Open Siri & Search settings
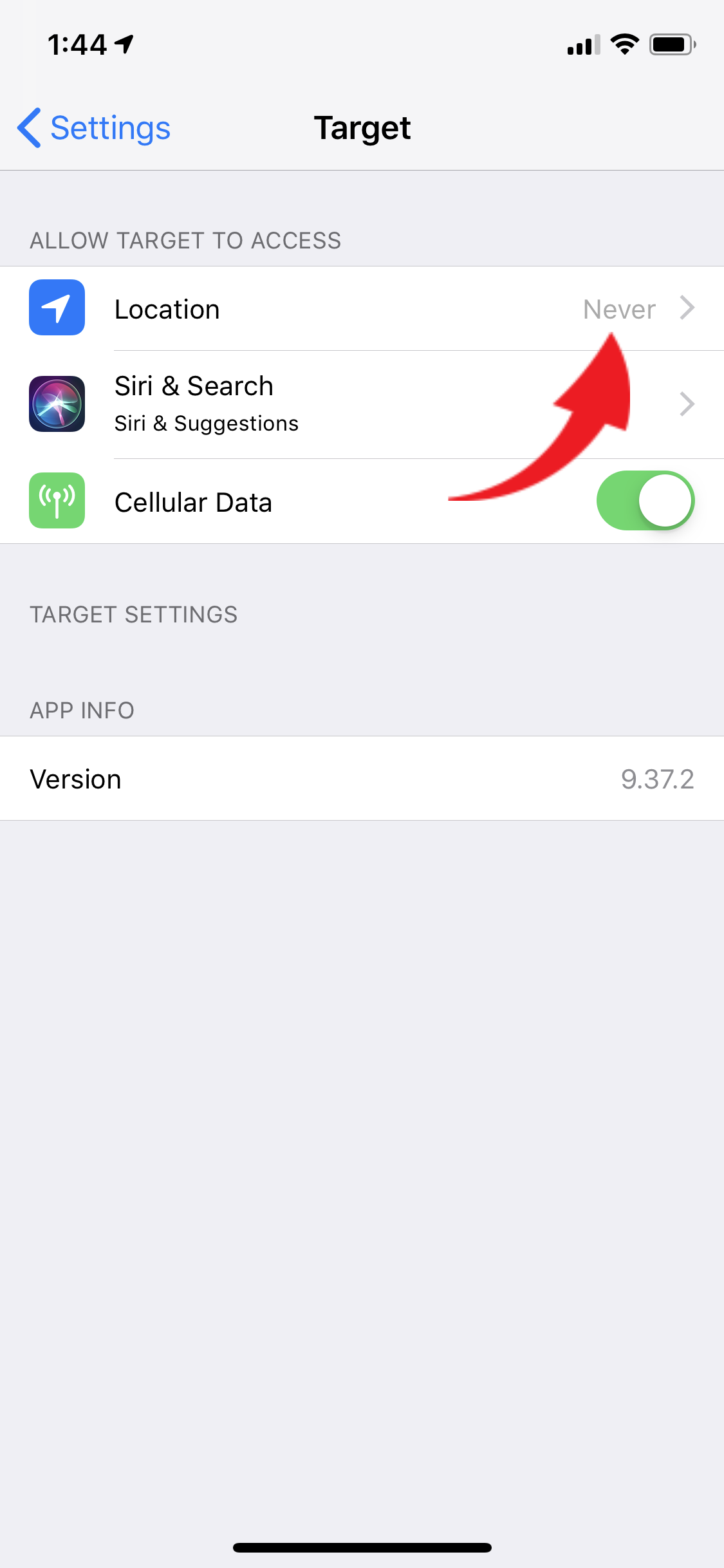Screen dimensions: 724x1568 [x=362, y=405]
